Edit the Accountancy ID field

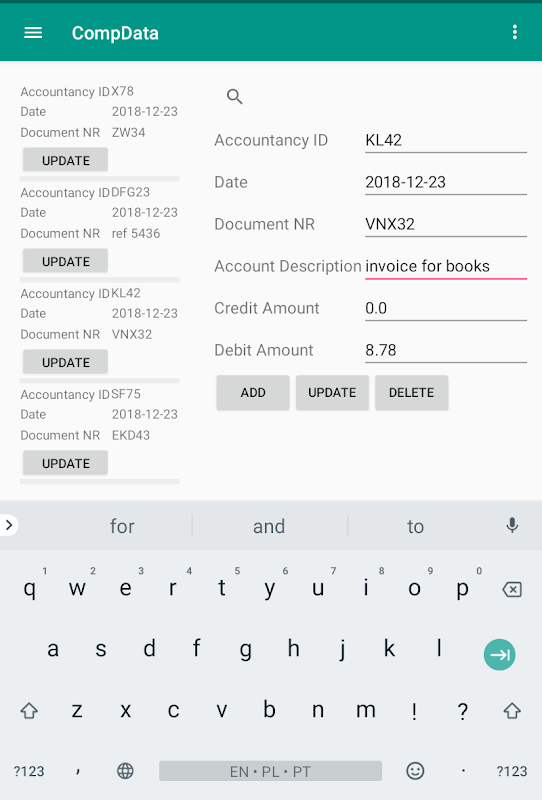click(x=446, y=140)
